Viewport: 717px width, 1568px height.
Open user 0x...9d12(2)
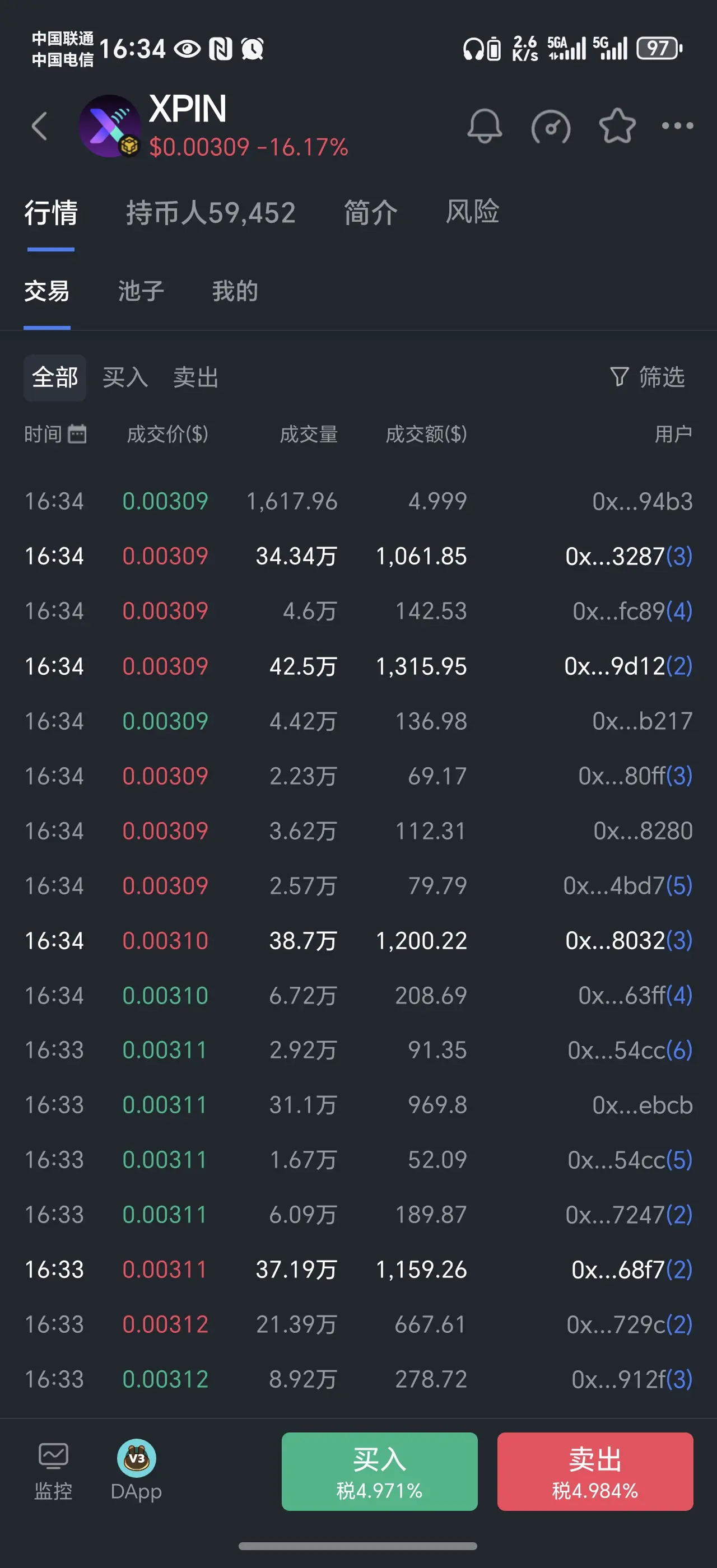coord(628,666)
